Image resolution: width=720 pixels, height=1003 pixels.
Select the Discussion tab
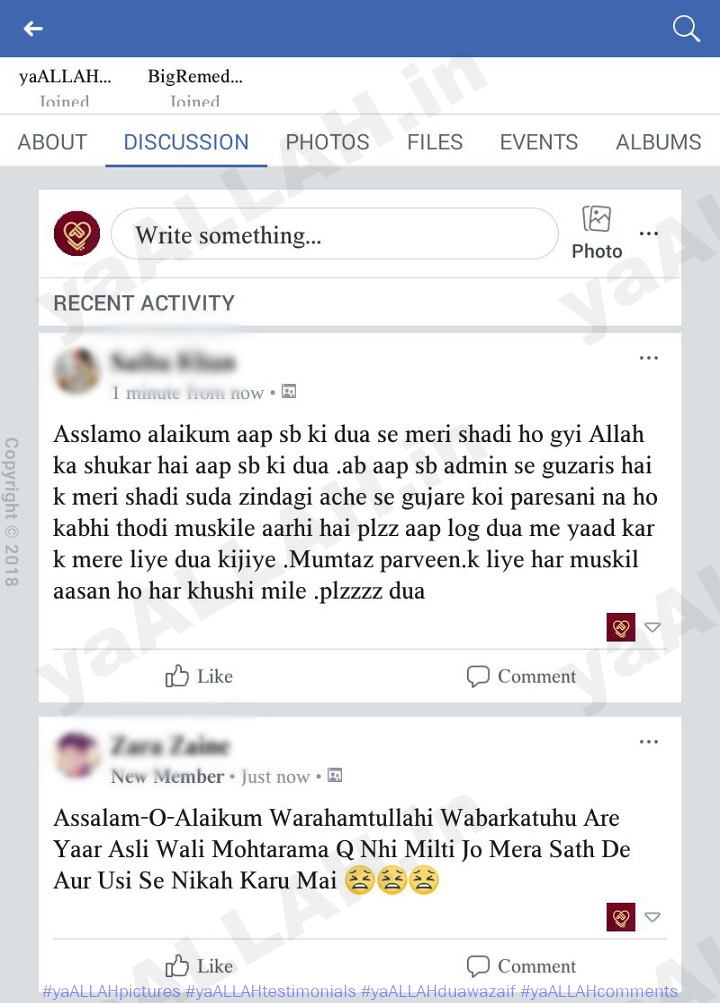[x=186, y=142]
